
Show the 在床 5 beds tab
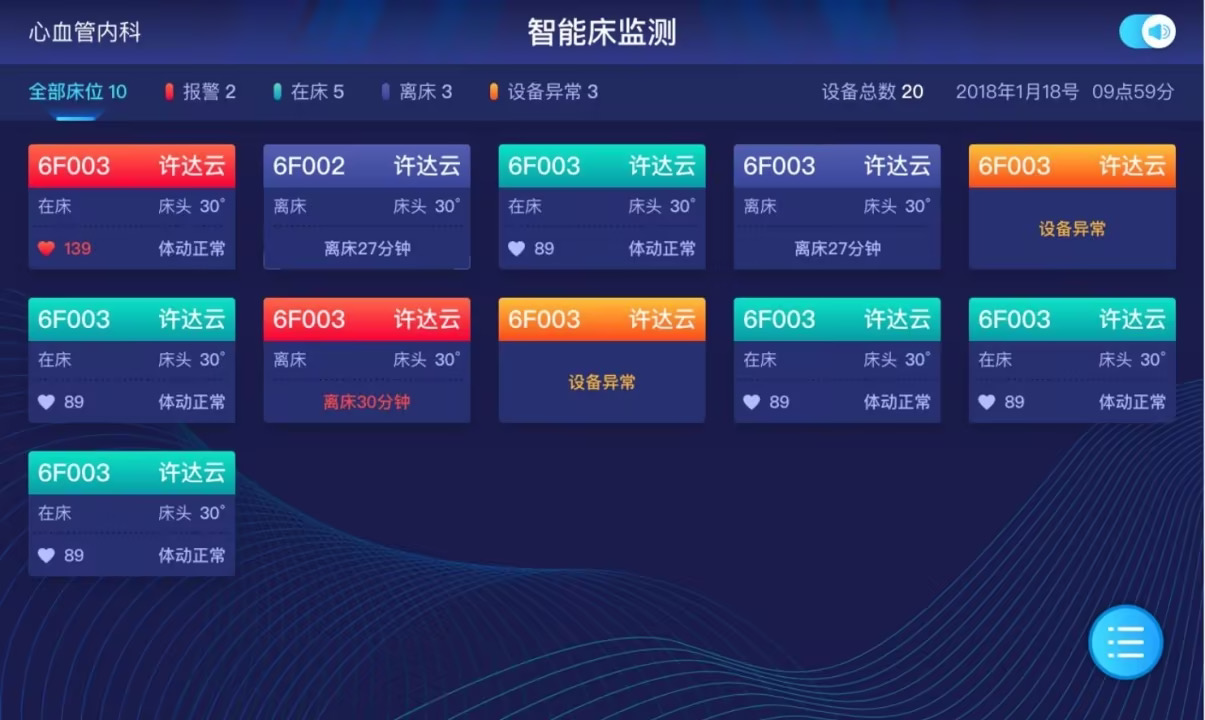(x=308, y=92)
